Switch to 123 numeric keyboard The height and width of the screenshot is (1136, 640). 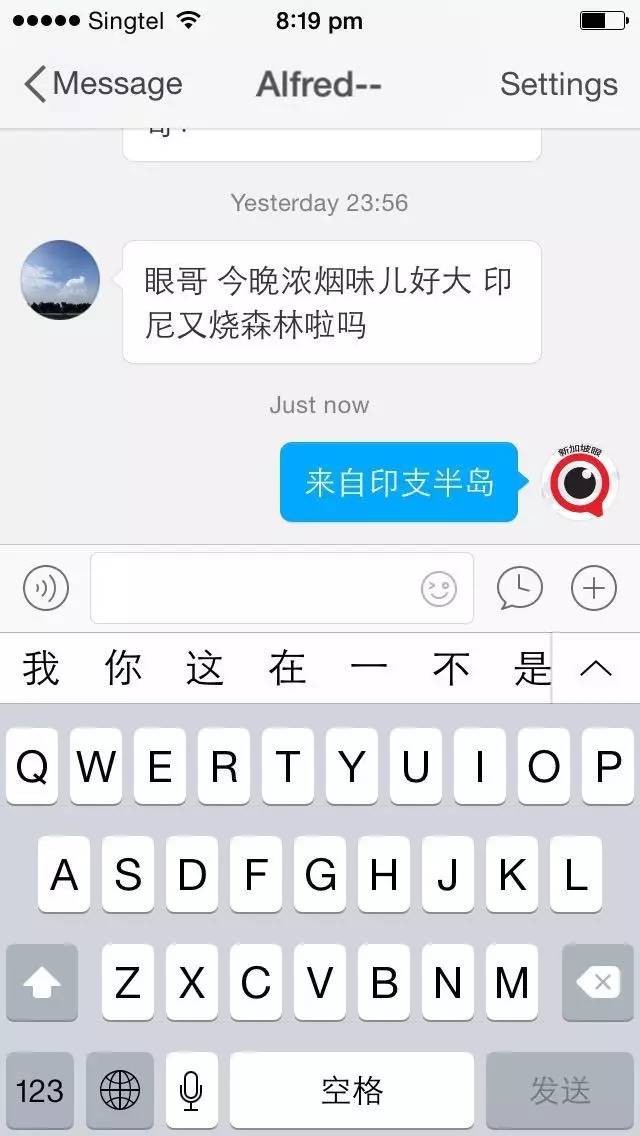(x=40, y=1090)
